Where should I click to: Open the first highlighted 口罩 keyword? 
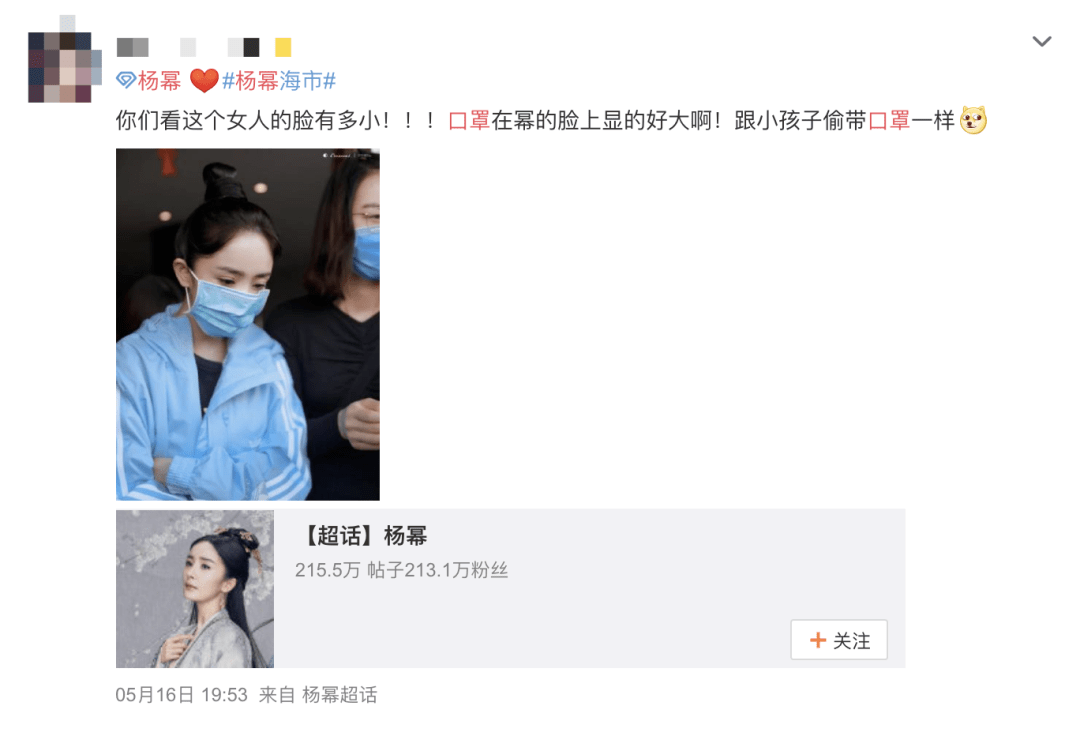pos(469,121)
